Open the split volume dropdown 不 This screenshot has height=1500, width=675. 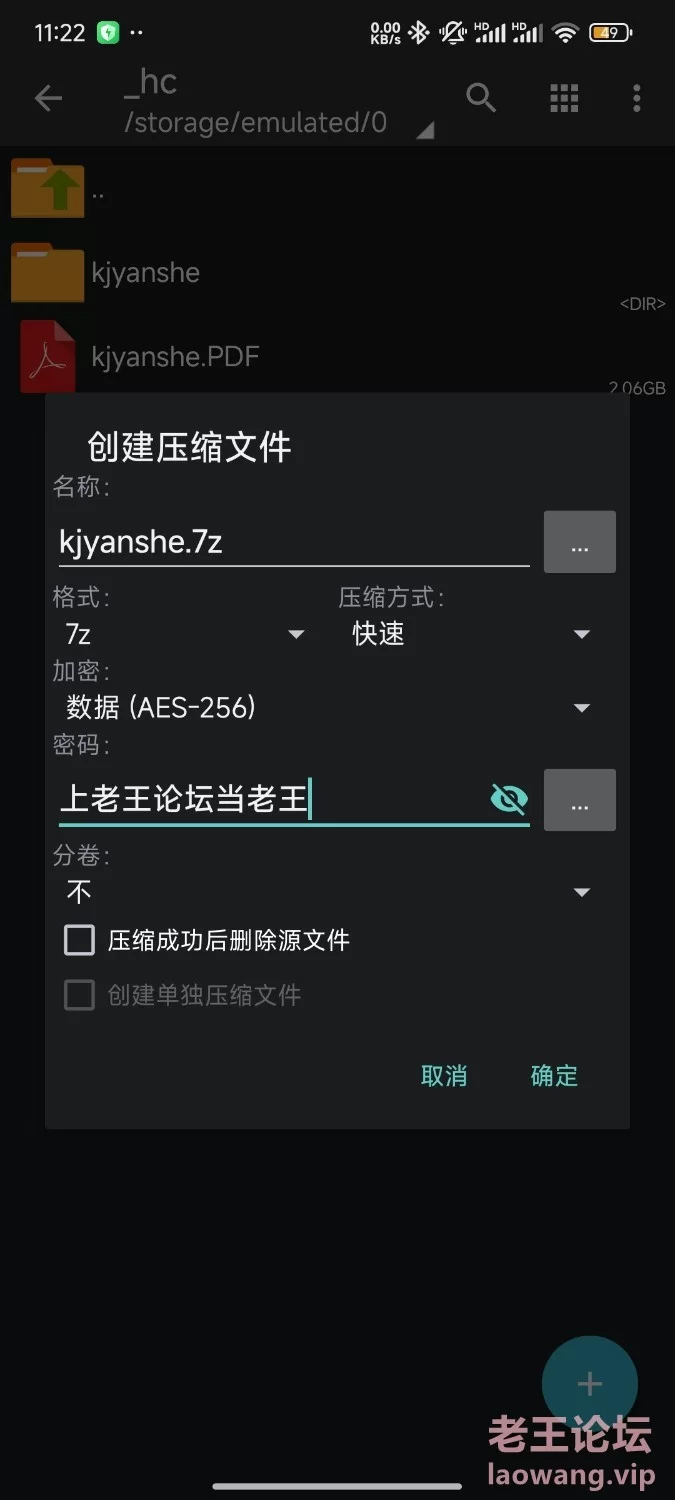tap(327, 892)
